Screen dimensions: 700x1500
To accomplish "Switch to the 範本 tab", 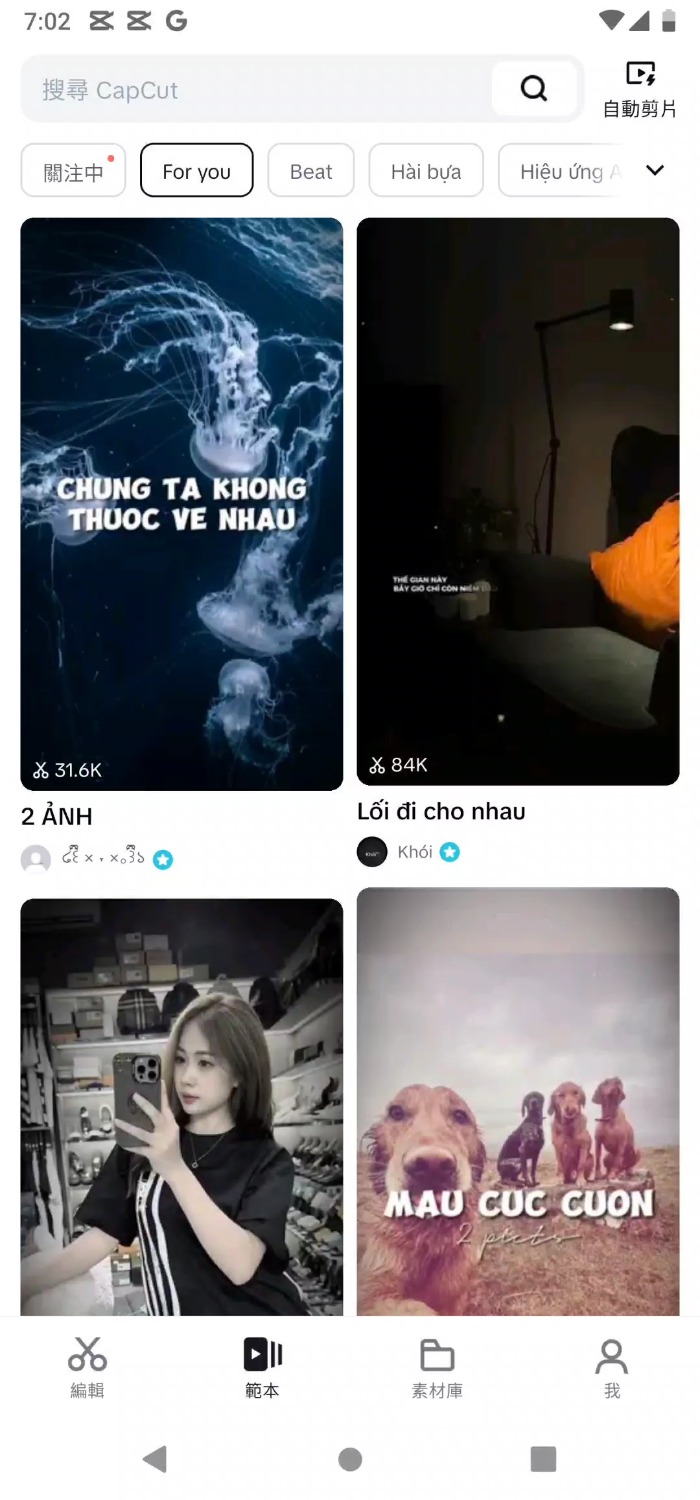I will click(x=262, y=1367).
